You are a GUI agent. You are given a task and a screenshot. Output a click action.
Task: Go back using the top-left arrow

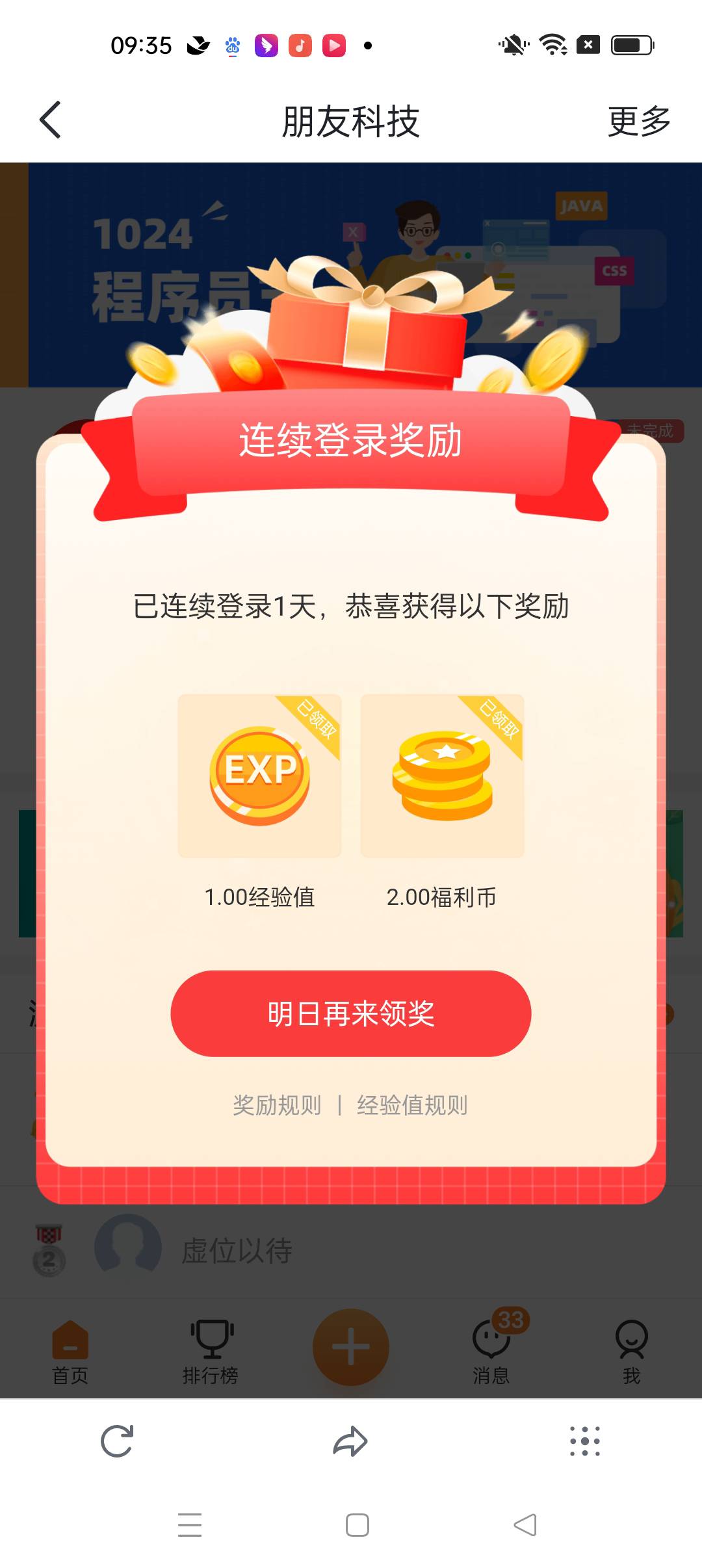51,120
